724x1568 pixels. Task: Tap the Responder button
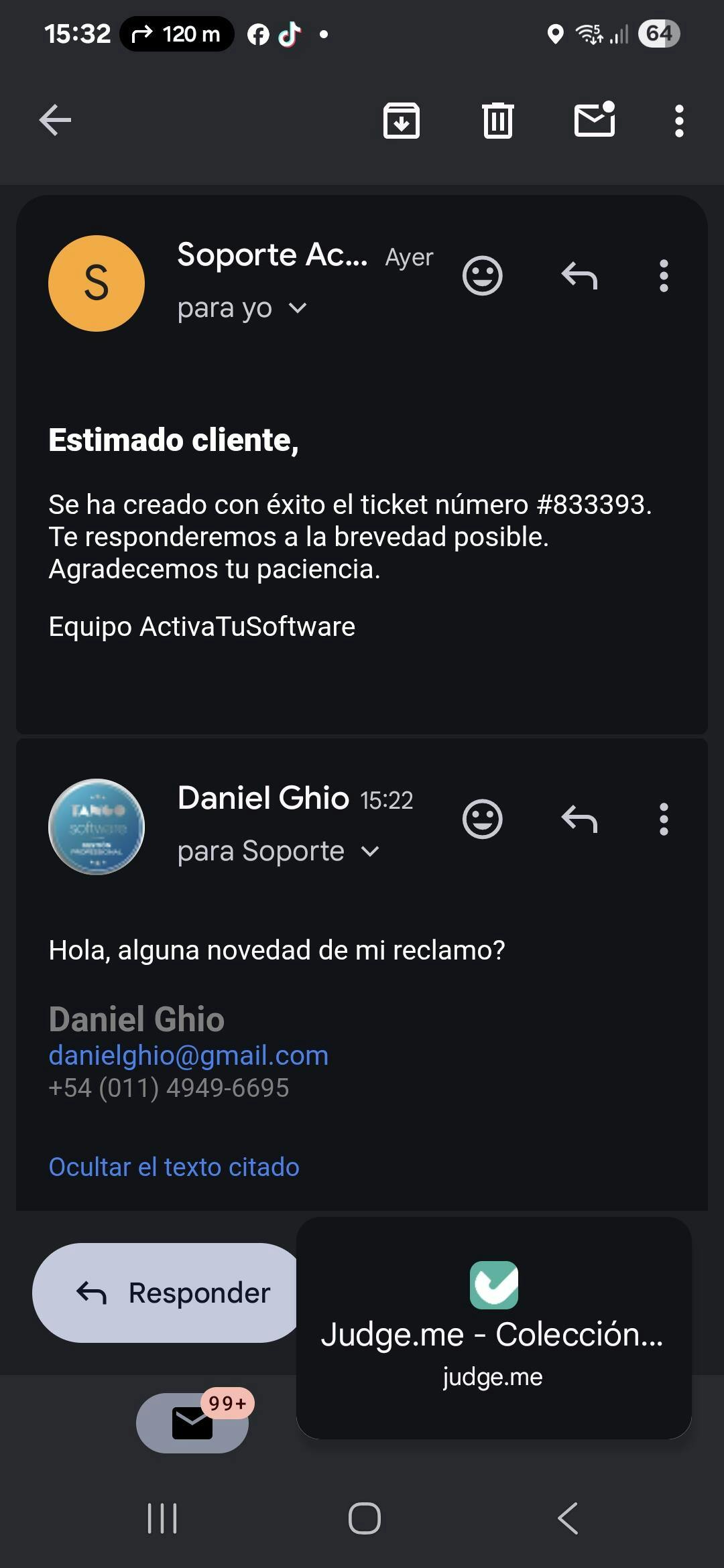pyautogui.click(x=166, y=1293)
